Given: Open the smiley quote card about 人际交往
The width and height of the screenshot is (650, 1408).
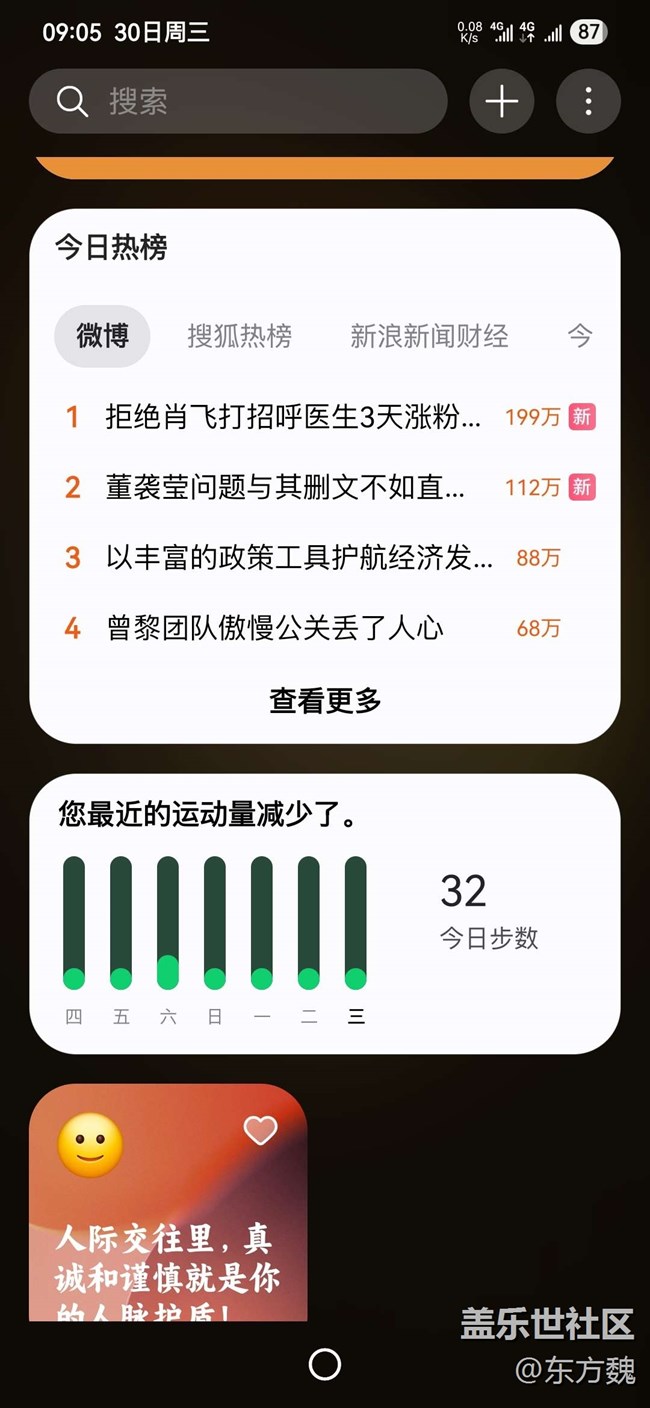Looking at the screenshot, I should pos(168,1202).
